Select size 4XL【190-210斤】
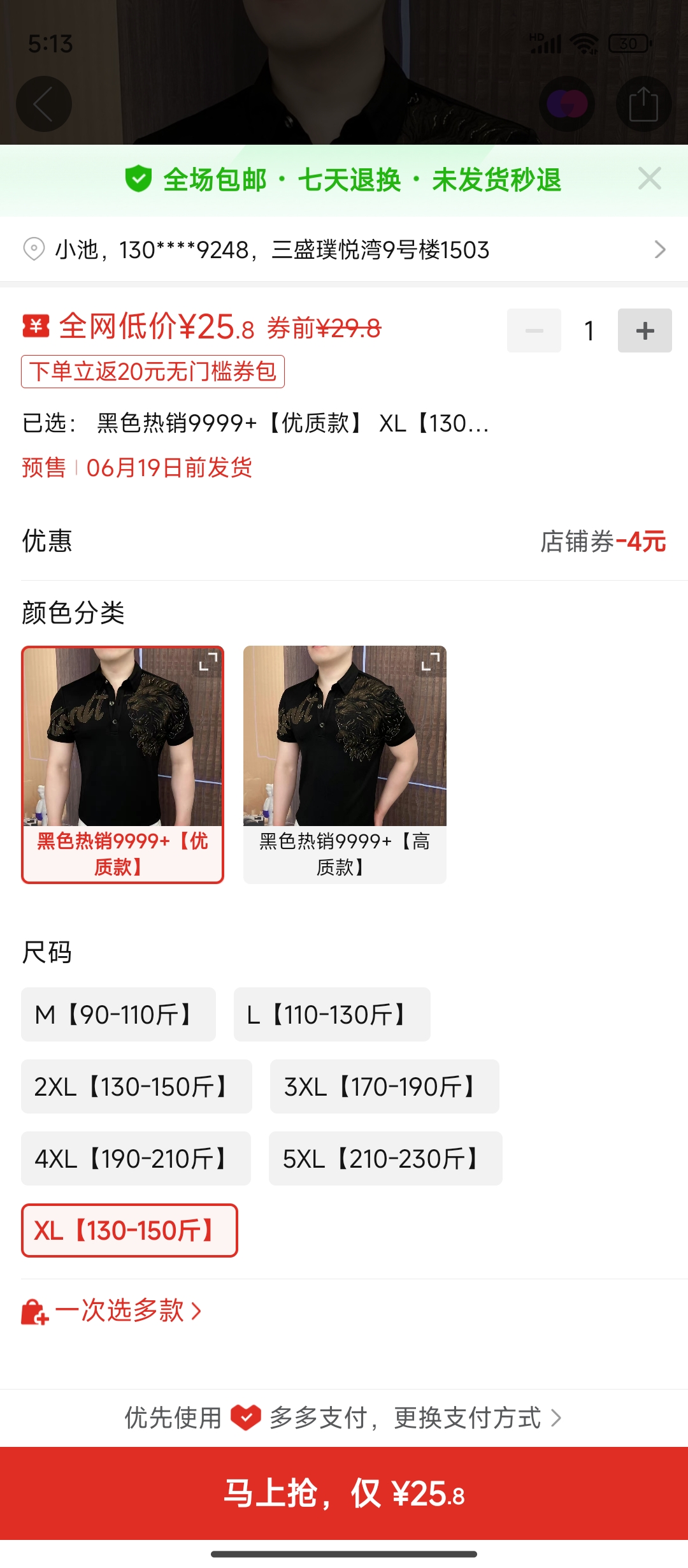 136,1158
